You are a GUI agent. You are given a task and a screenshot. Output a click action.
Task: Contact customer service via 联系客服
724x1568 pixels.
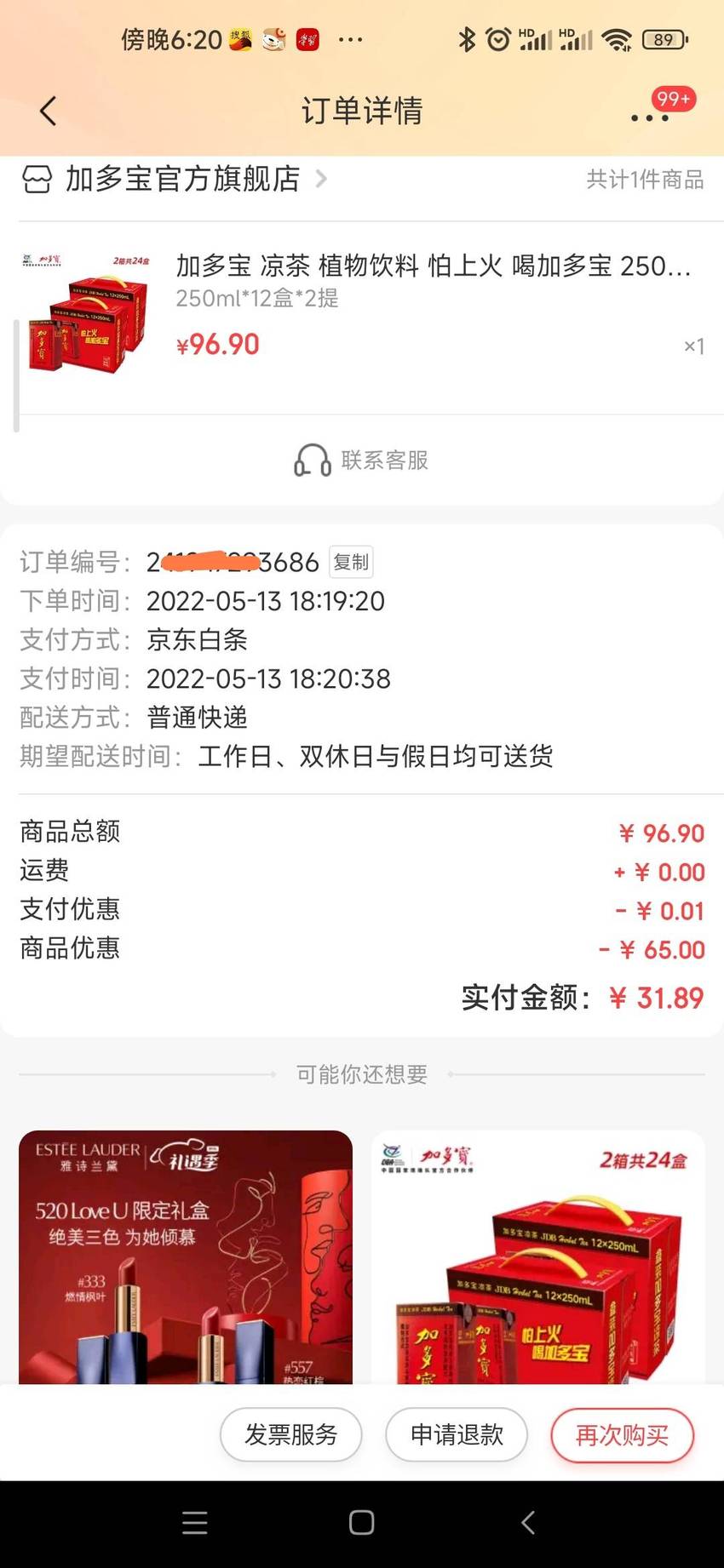tap(361, 461)
